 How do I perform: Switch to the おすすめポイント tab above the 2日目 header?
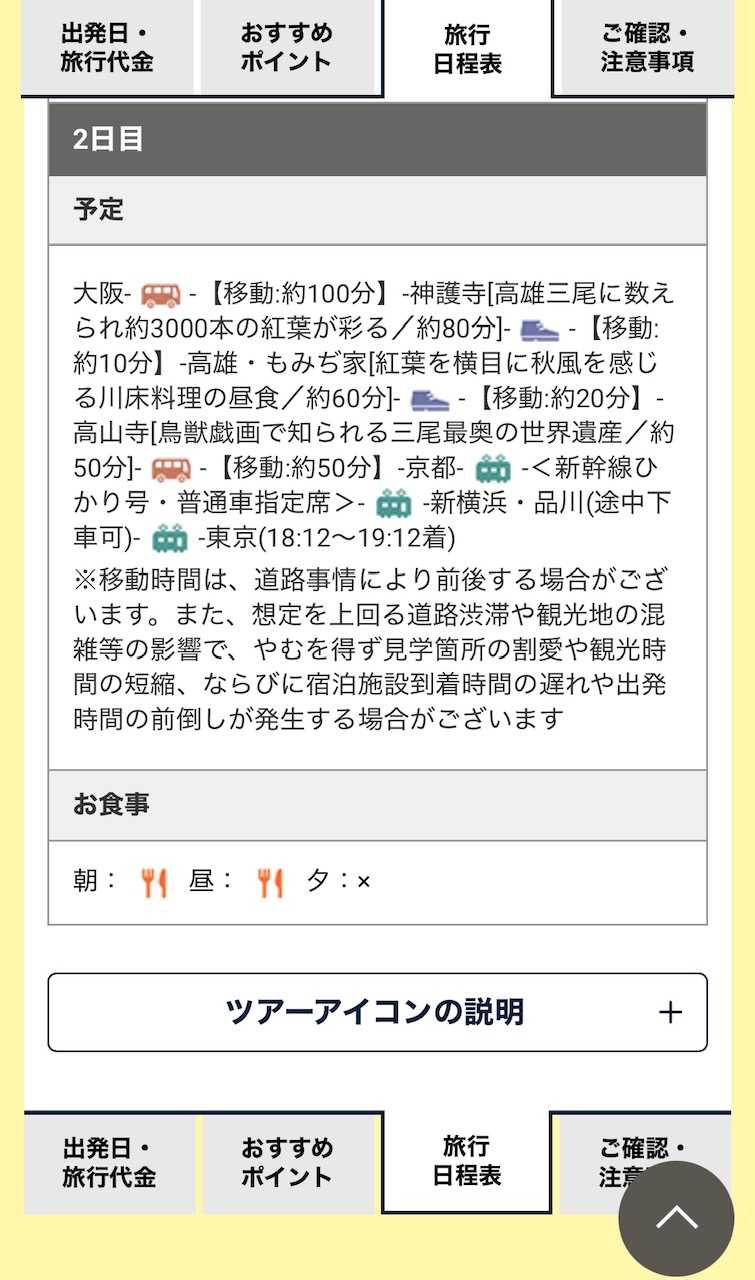click(x=287, y=47)
